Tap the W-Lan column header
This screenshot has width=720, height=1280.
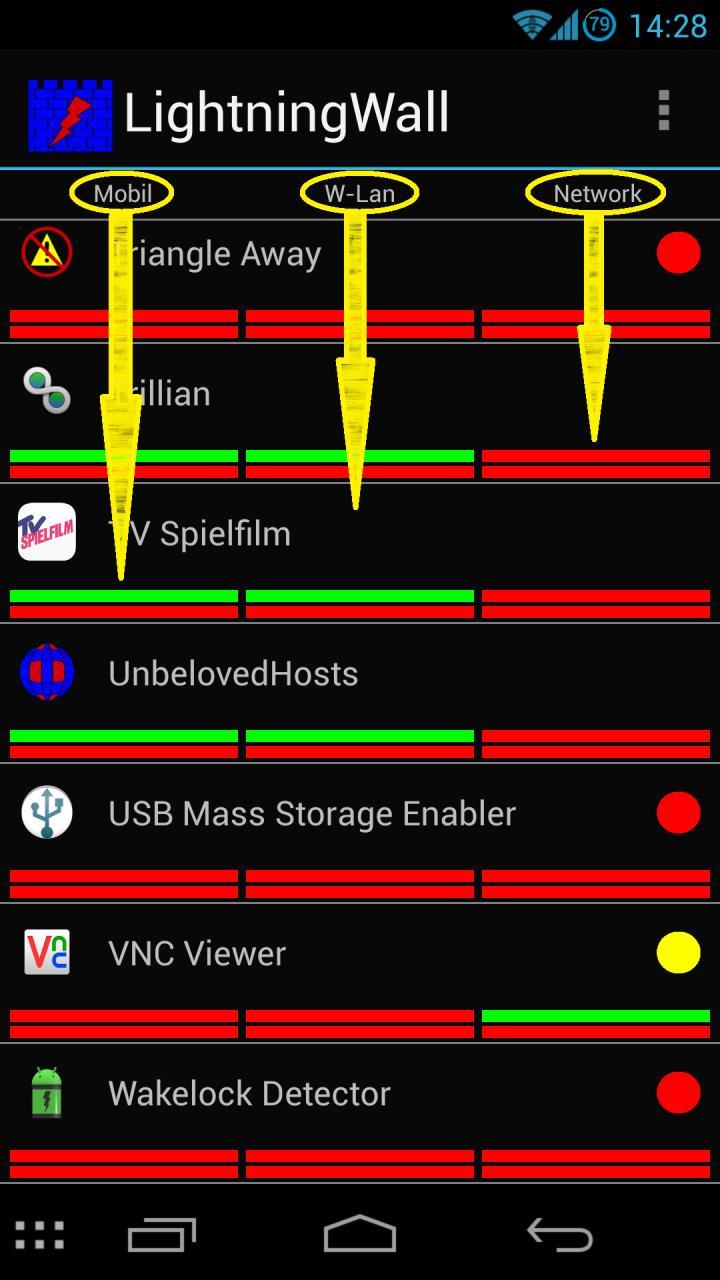pyautogui.click(x=359, y=193)
